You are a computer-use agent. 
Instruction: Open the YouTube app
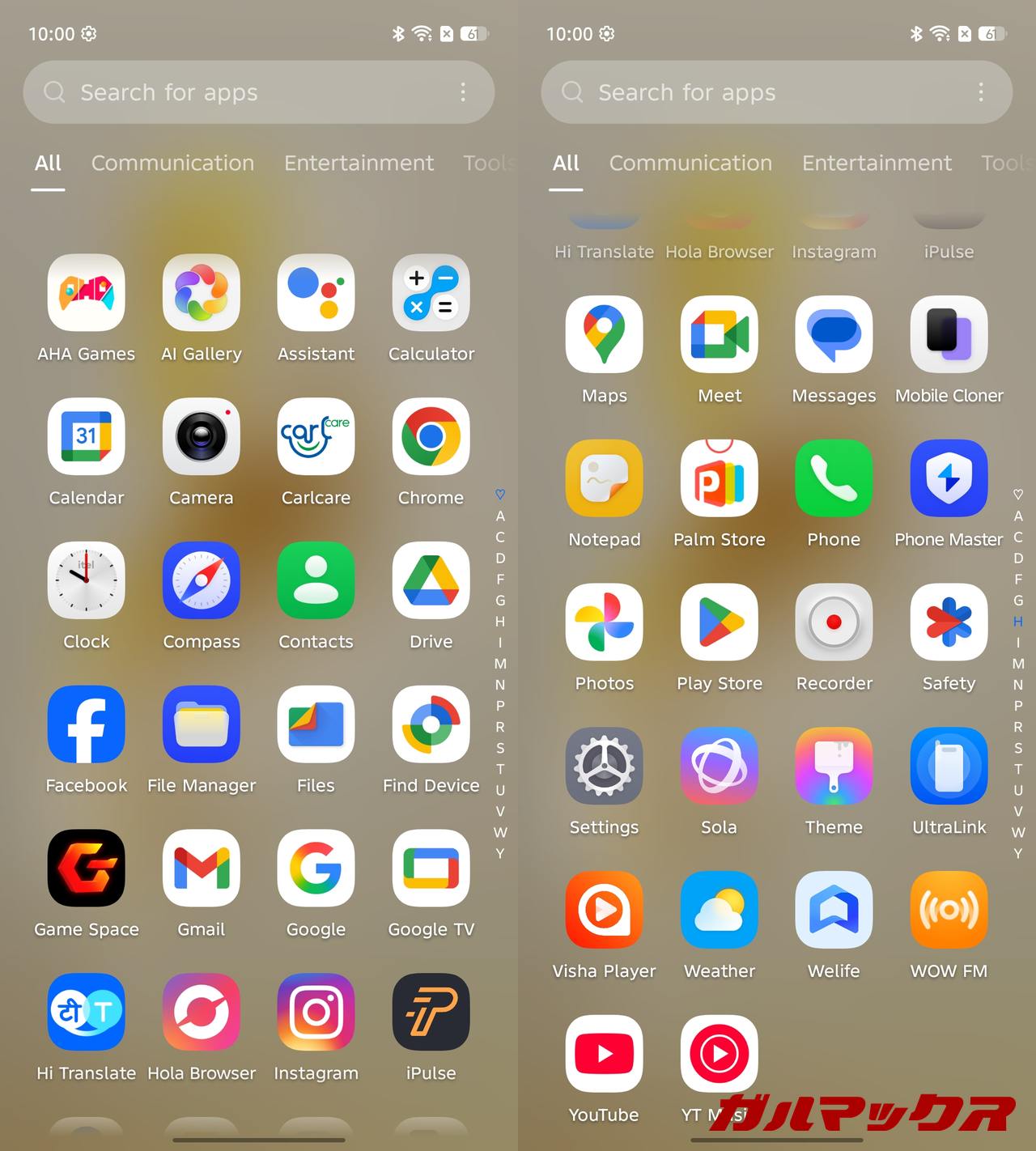604,1054
